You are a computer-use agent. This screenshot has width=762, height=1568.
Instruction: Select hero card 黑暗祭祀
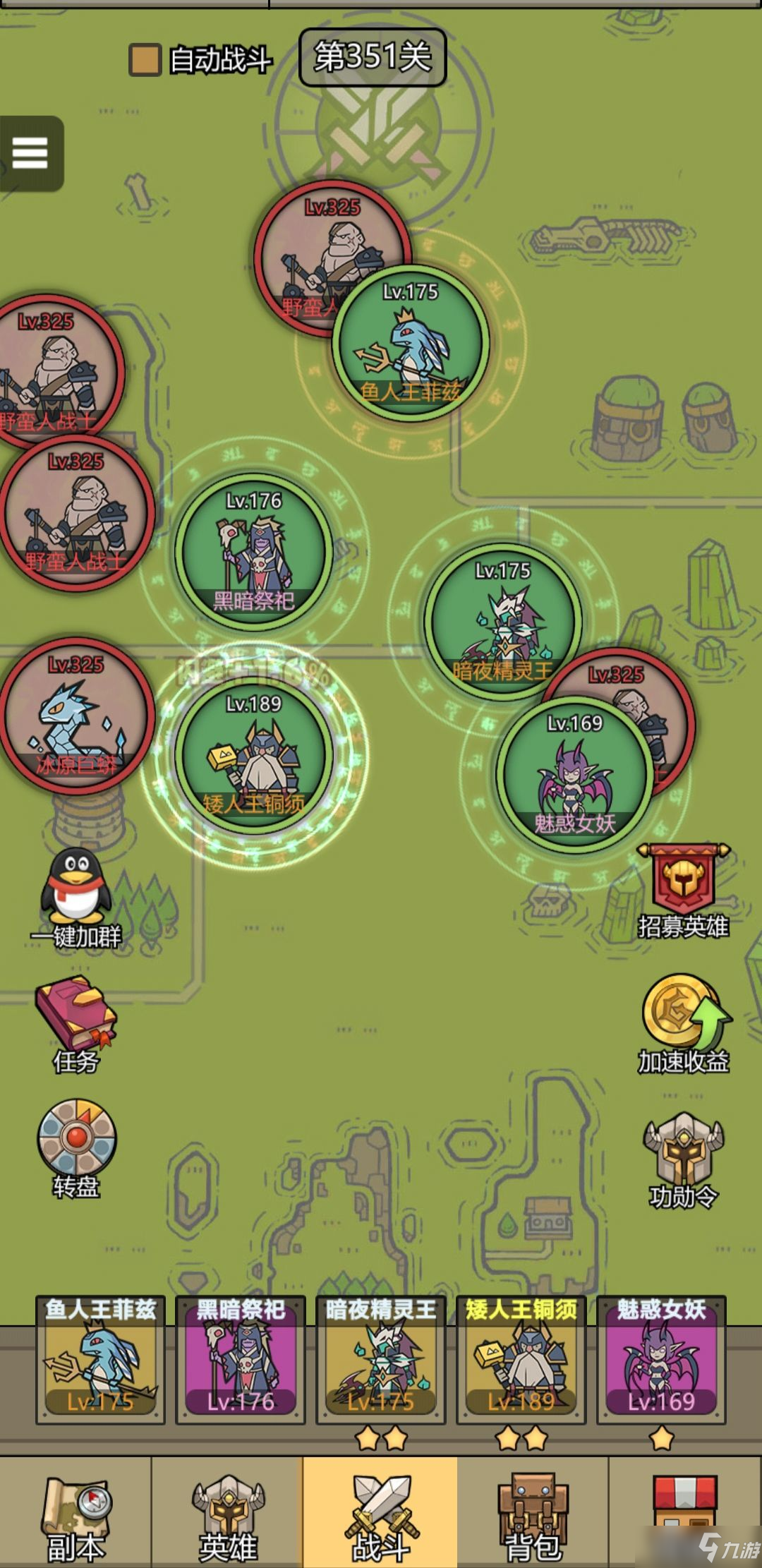point(241,1358)
